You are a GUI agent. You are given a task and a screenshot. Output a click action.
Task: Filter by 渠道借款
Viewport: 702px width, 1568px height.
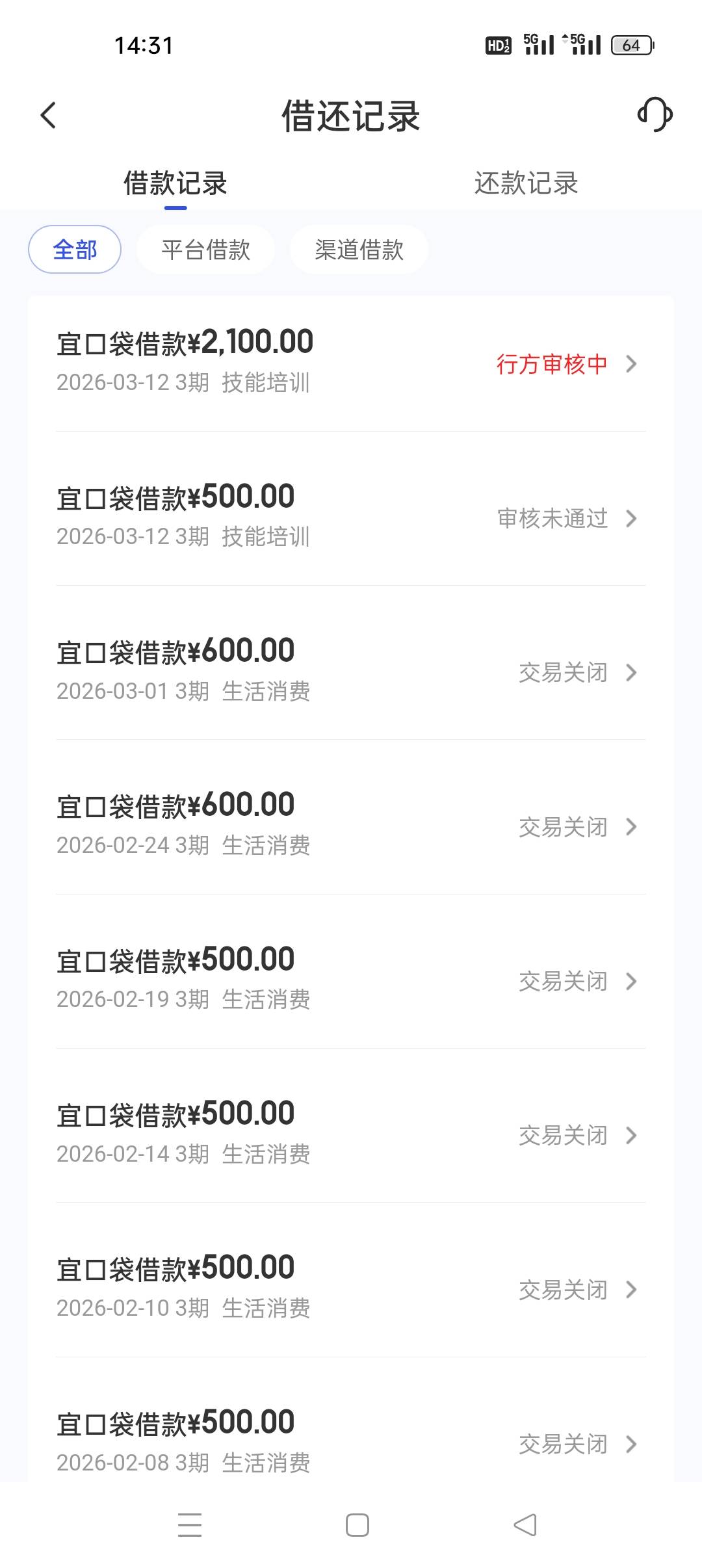pos(359,249)
